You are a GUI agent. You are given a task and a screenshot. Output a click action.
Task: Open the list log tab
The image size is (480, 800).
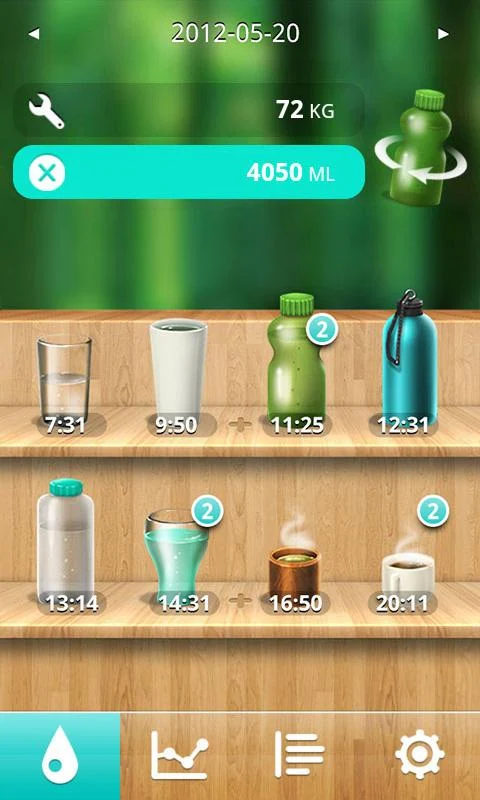coord(299,754)
